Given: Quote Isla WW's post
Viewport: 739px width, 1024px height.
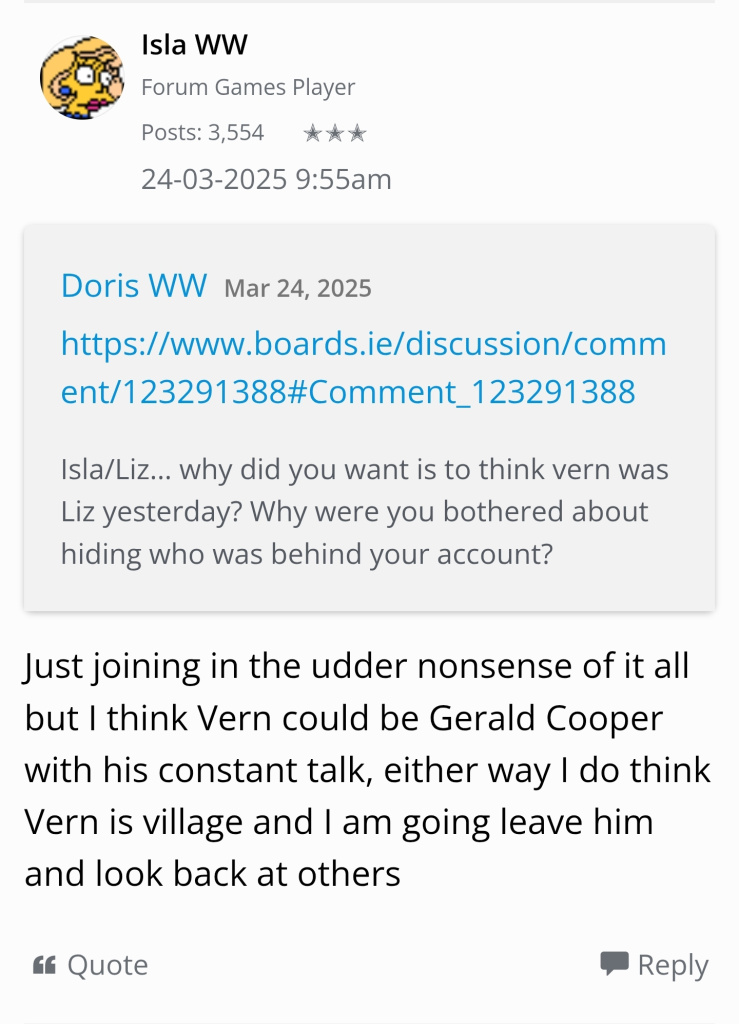Looking at the screenshot, I should [x=91, y=965].
